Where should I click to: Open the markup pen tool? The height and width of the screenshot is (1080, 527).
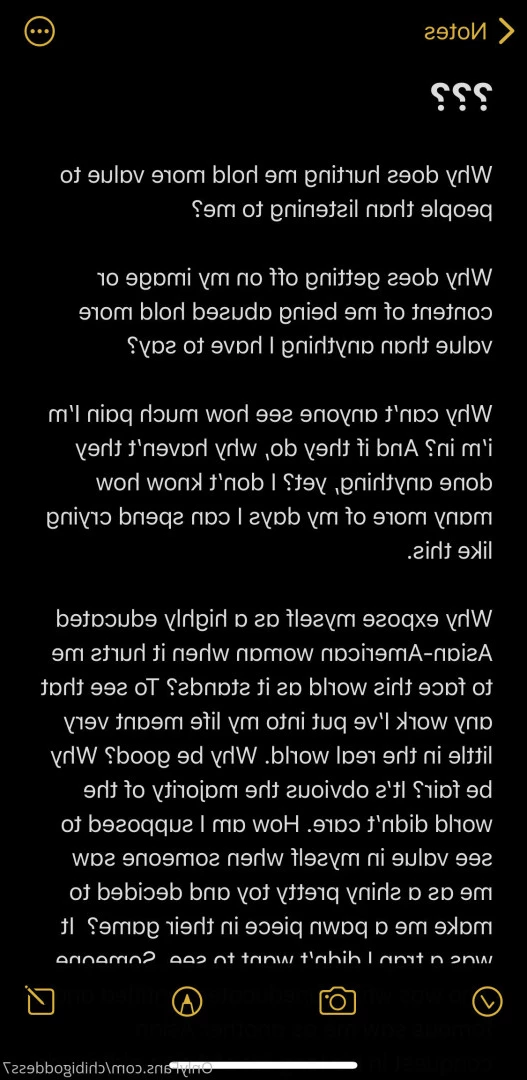pos(187,1001)
